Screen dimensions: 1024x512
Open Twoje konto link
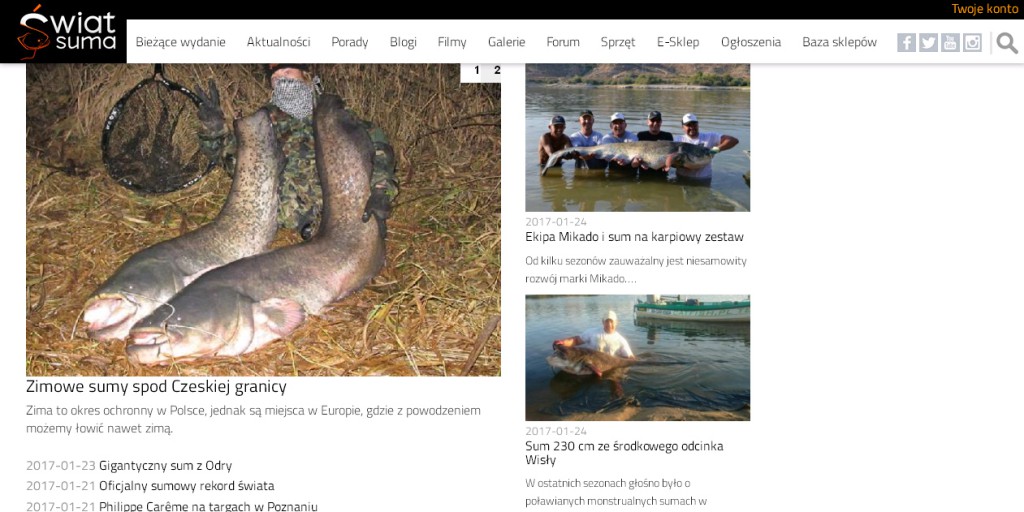tap(984, 9)
